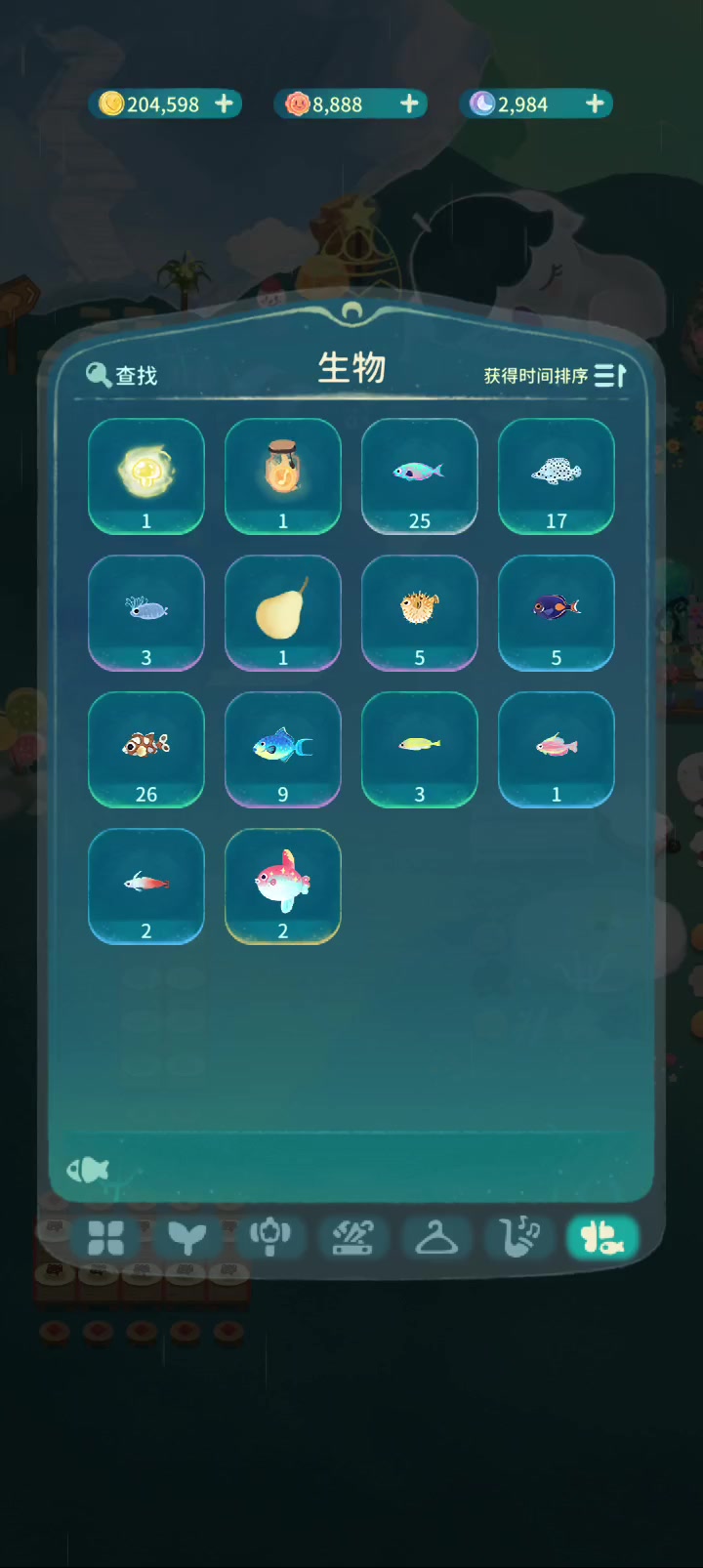Image resolution: width=703 pixels, height=1568 pixels.
Task: Select the blue fish with count 9
Action: click(x=283, y=750)
